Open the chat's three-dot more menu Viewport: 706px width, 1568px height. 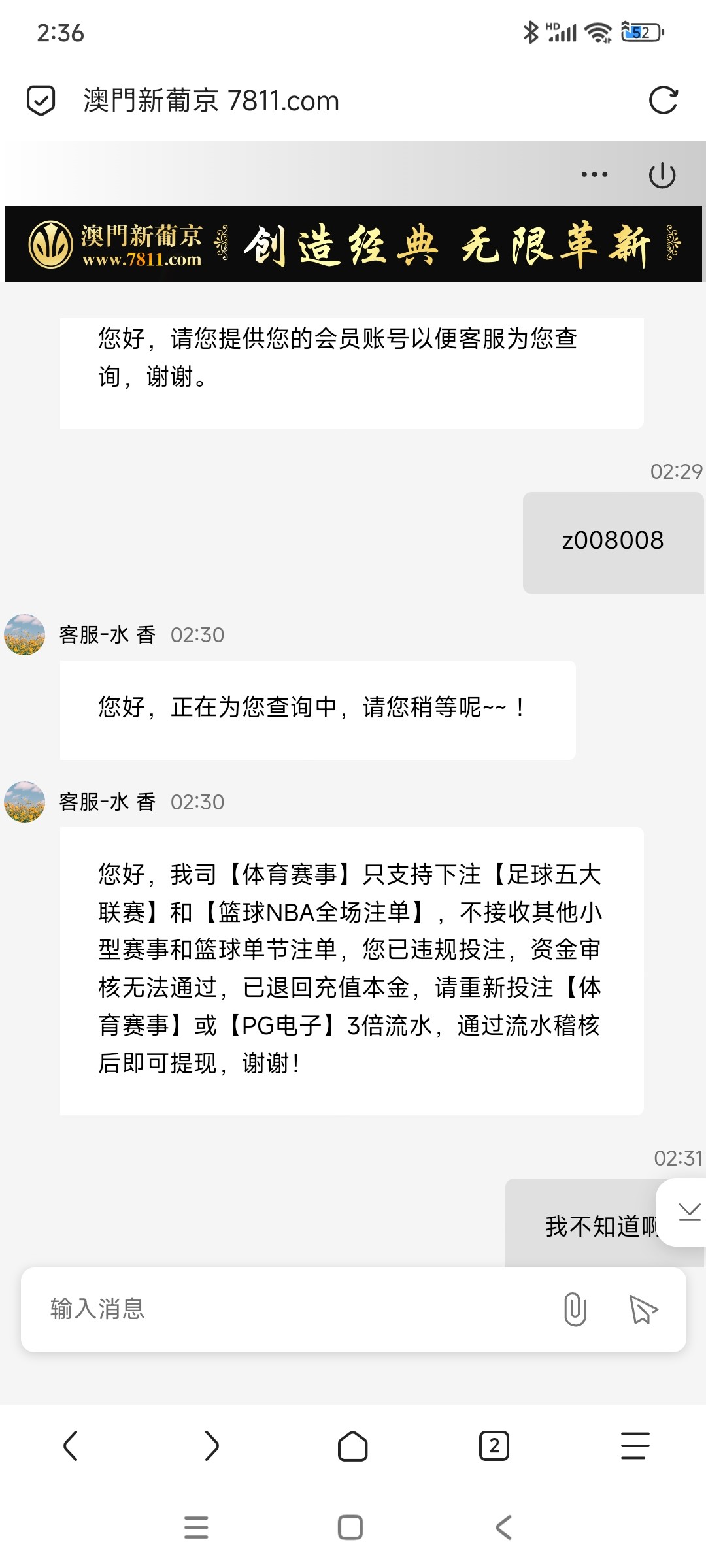(x=594, y=174)
